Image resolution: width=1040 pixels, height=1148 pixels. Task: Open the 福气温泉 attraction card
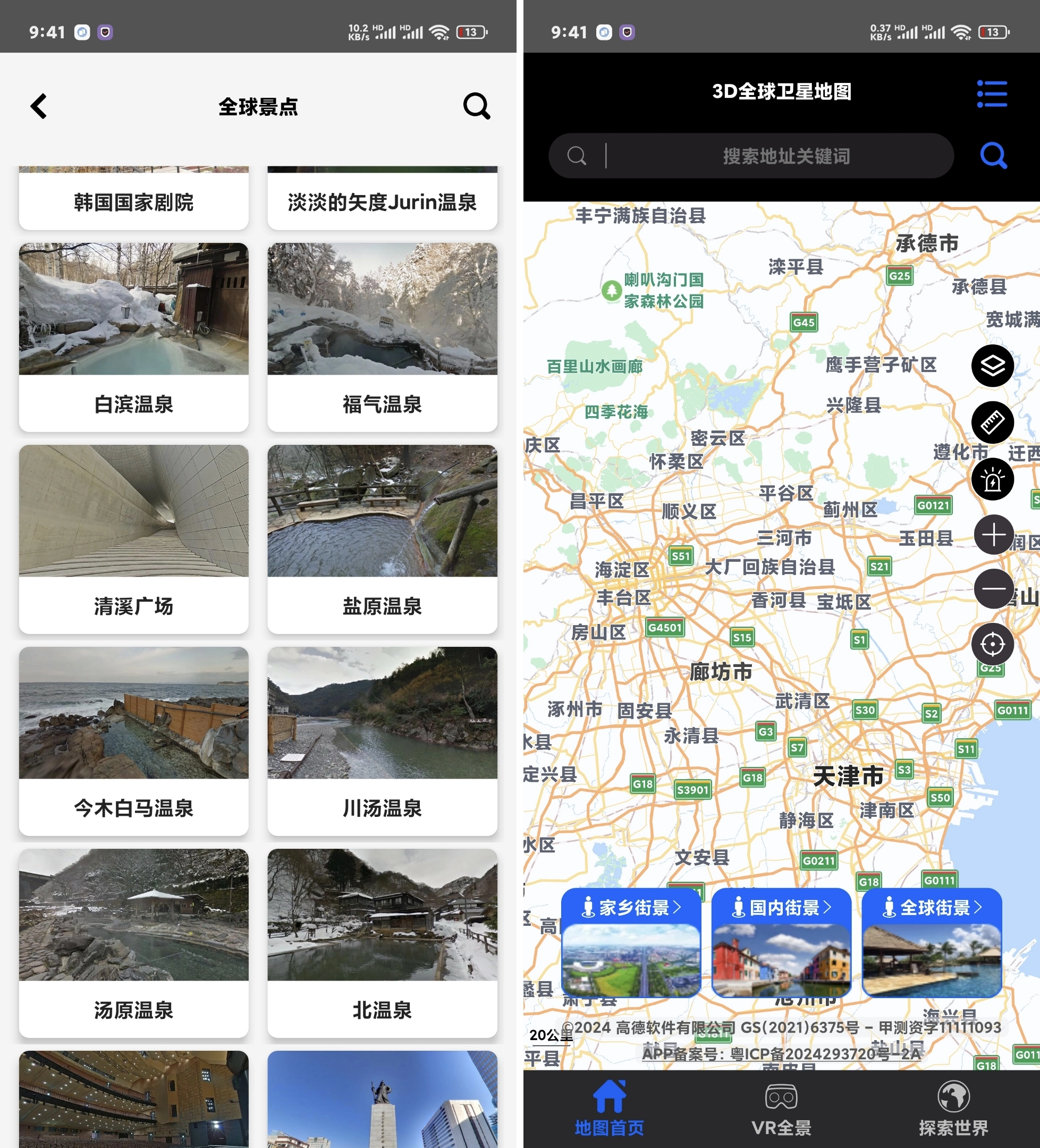point(382,336)
